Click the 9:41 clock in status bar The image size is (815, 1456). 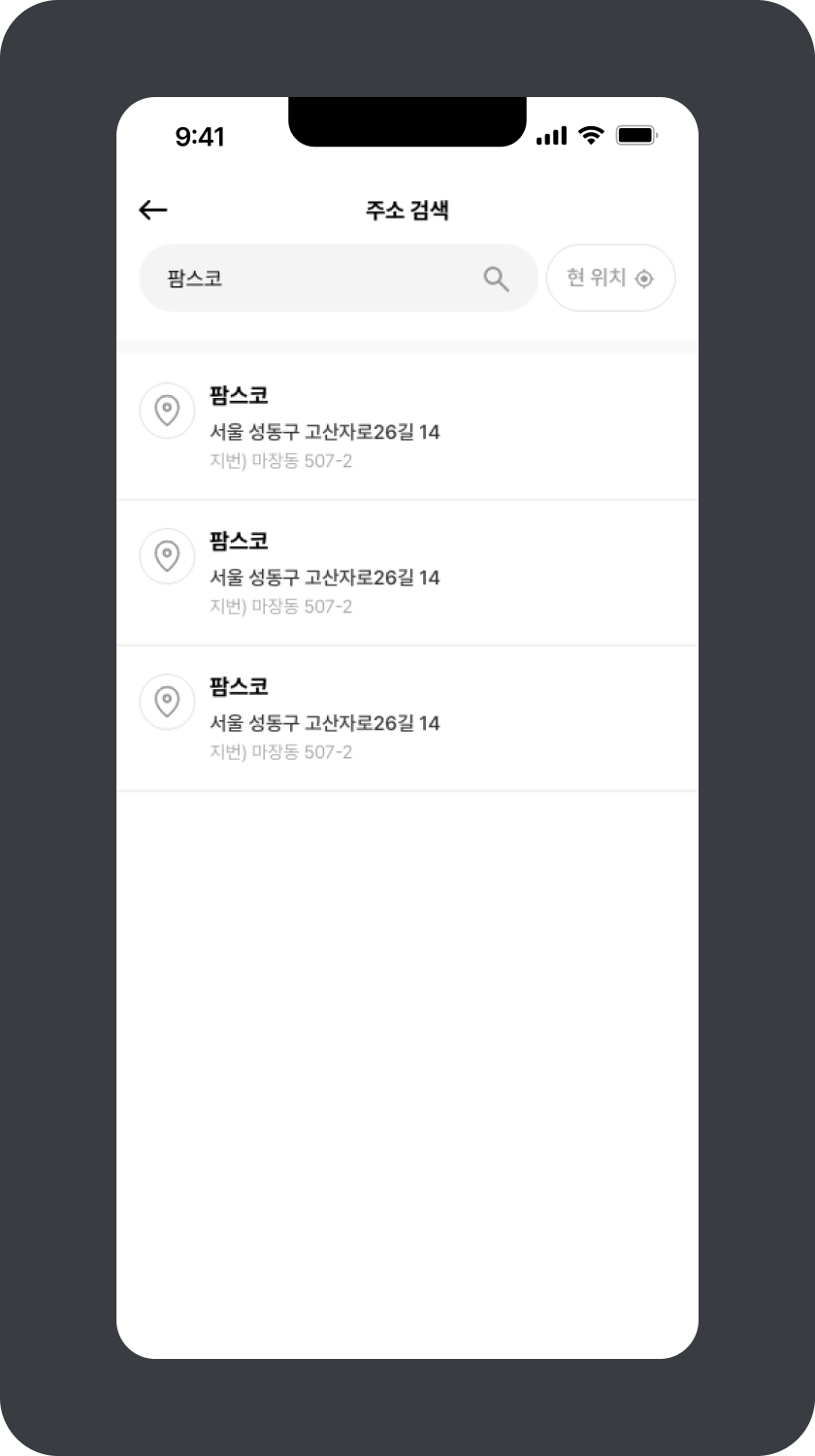tap(199, 136)
